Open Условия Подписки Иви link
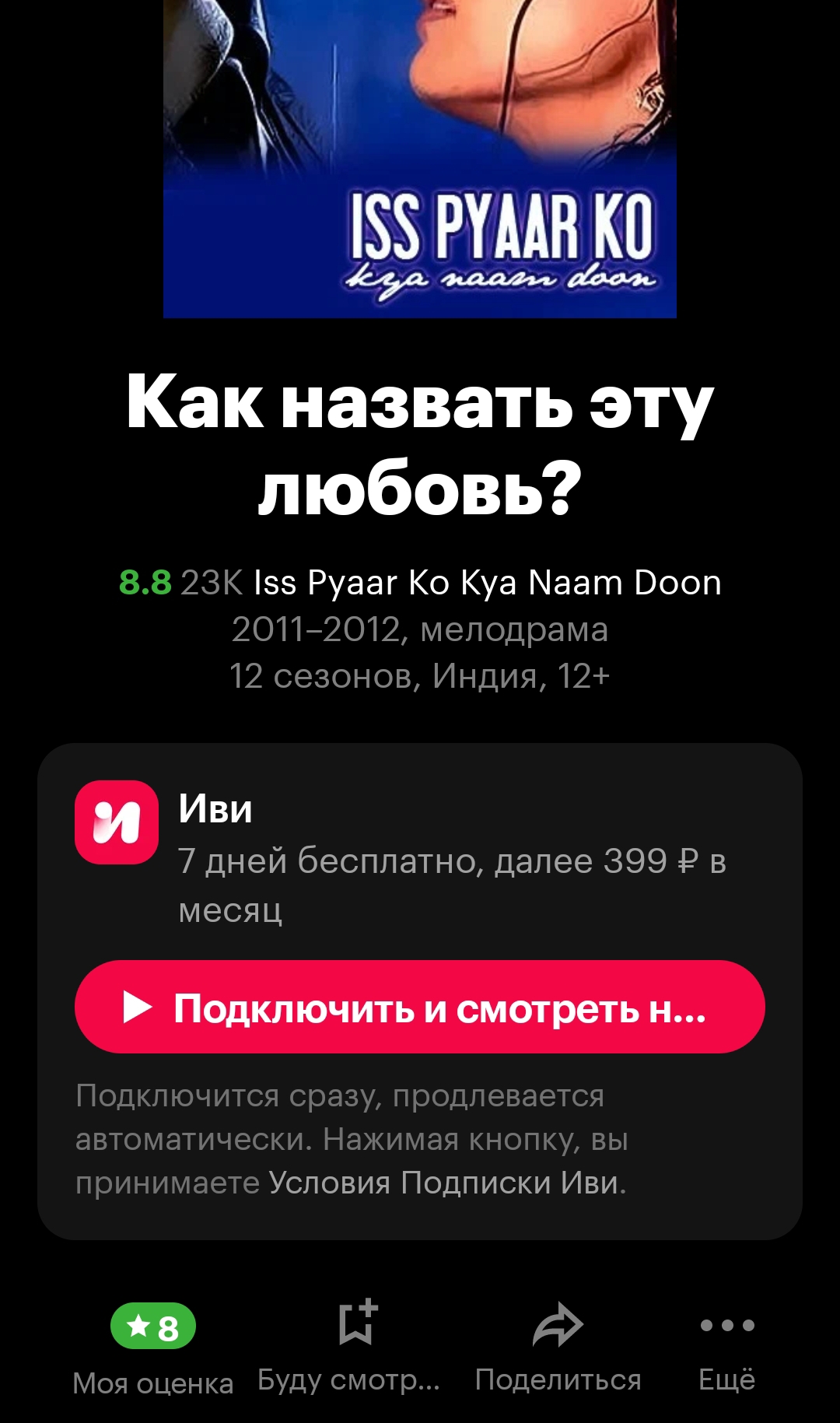Screen dimensions: 840x1423 [x=446, y=1183]
